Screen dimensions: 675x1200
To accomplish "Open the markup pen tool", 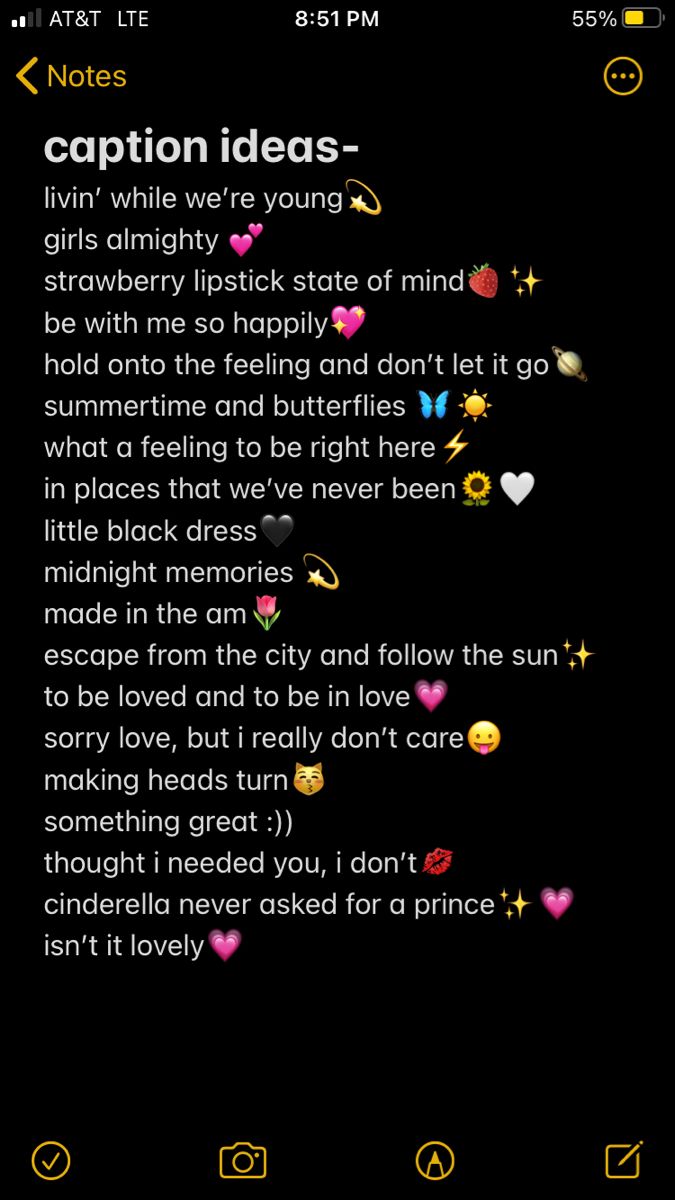I will point(434,1160).
